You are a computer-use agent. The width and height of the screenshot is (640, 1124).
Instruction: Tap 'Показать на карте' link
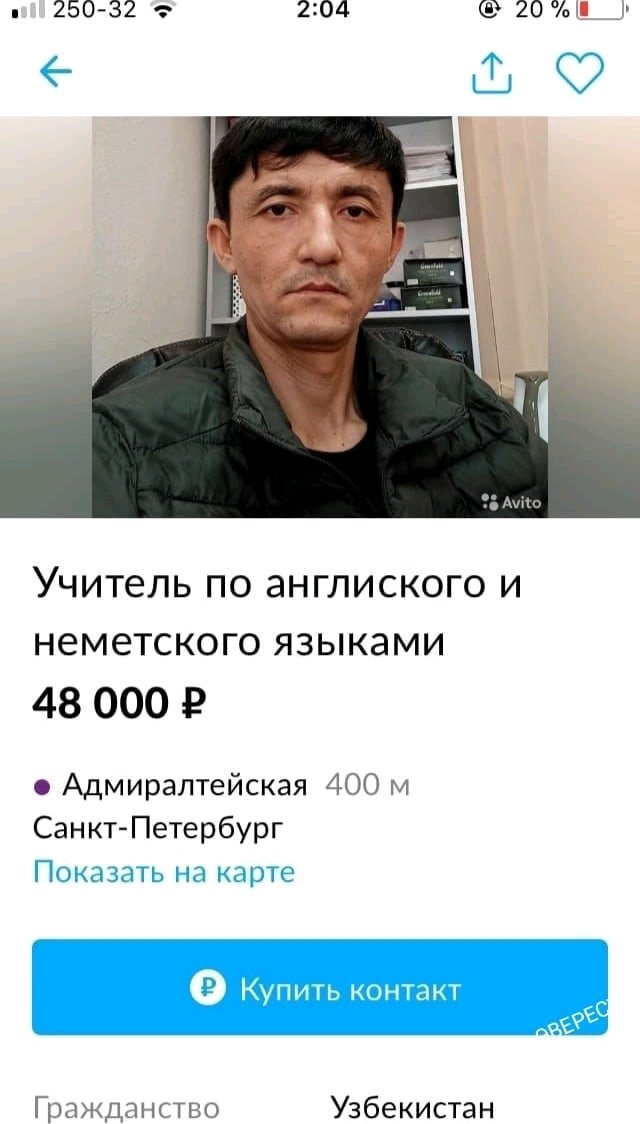(x=164, y=872)
